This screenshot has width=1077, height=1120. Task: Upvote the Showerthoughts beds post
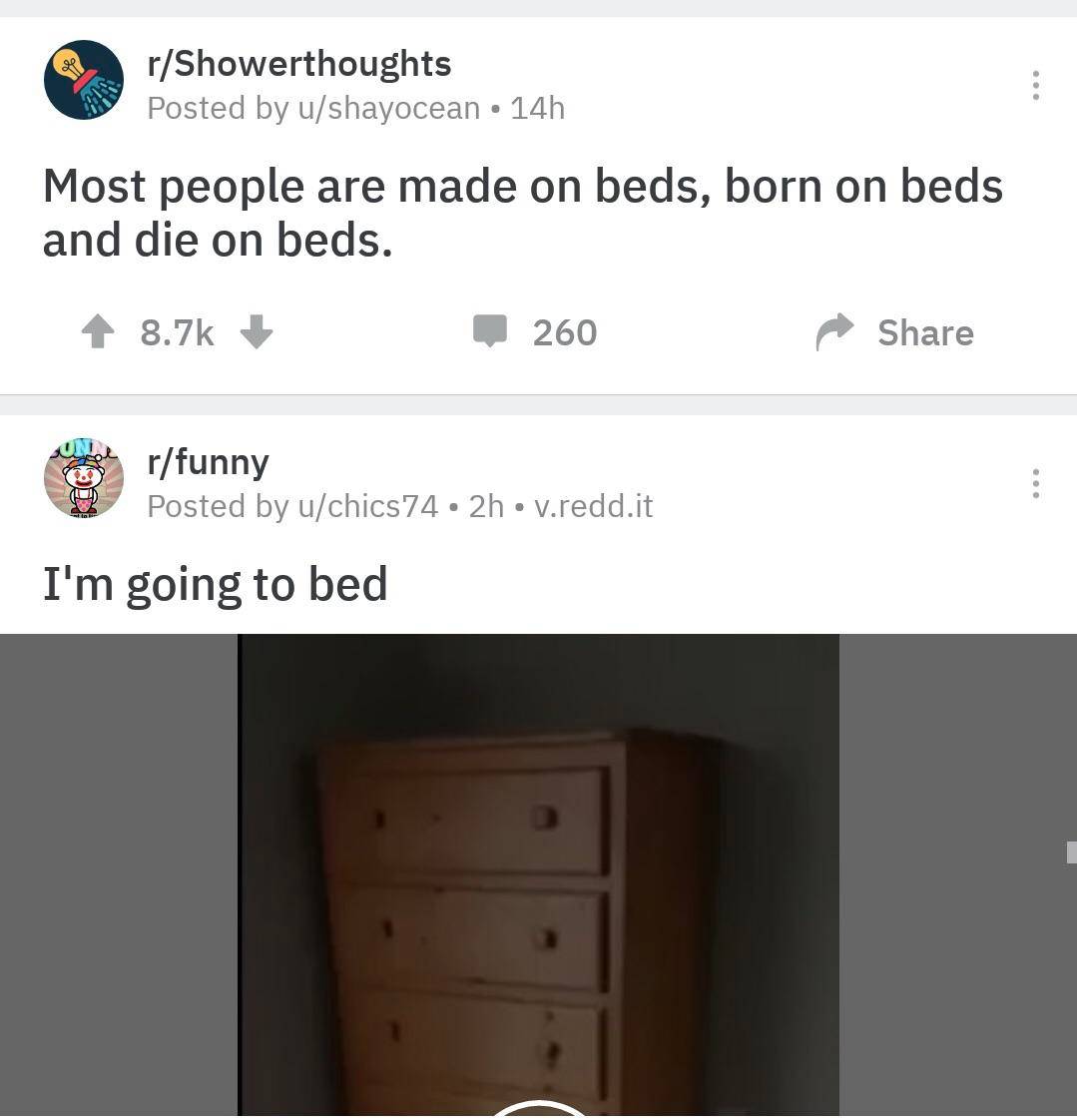pos(97,332)
